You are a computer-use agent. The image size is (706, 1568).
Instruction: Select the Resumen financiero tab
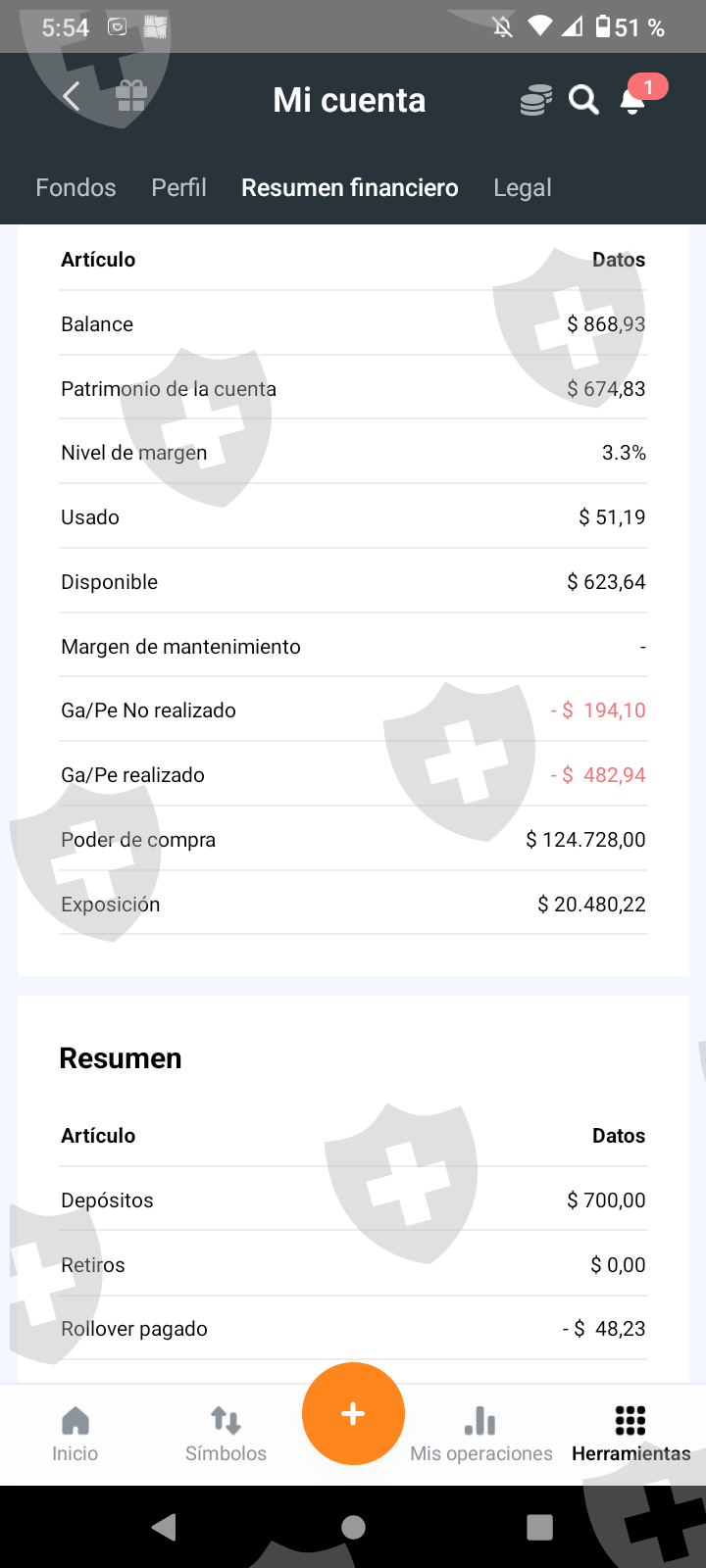tap(350, 187)
